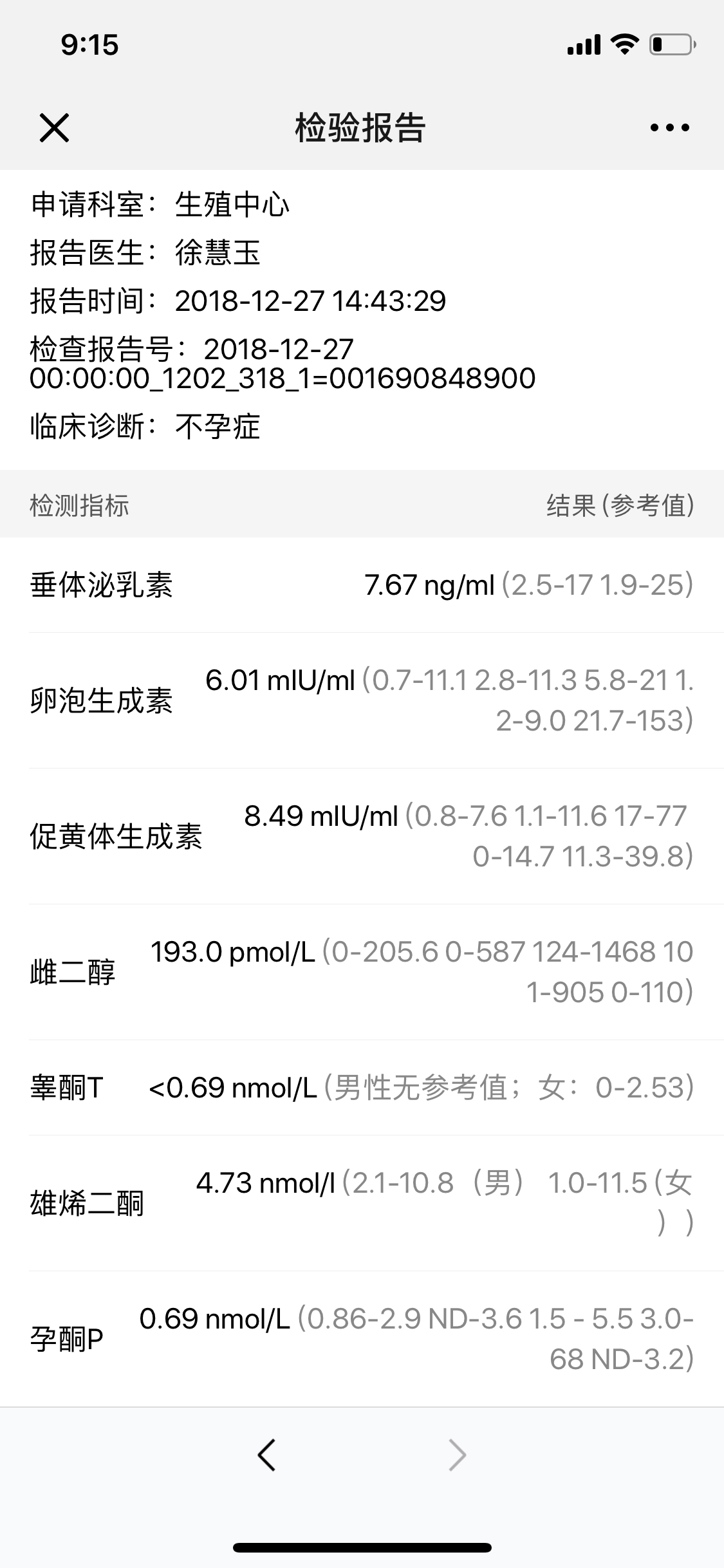
Task: Close the 检验报告 page with the X
Action: pos(55,127)
